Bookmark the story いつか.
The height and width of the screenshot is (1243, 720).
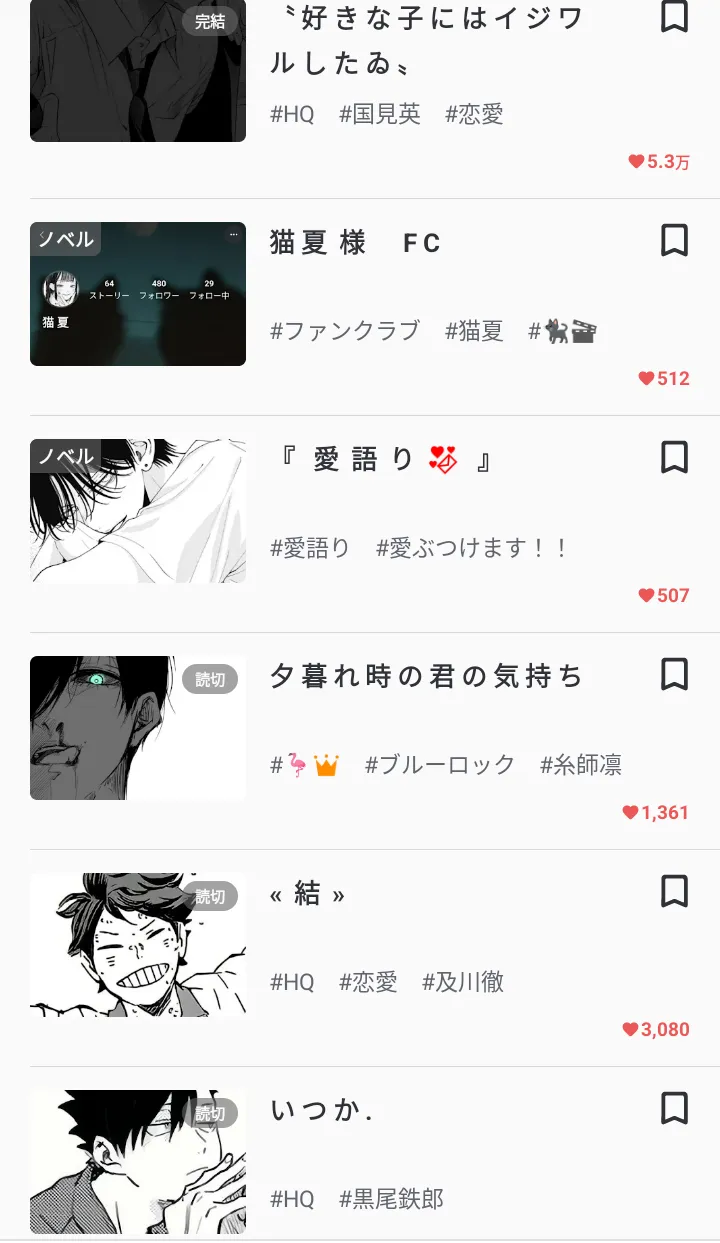675,1108
